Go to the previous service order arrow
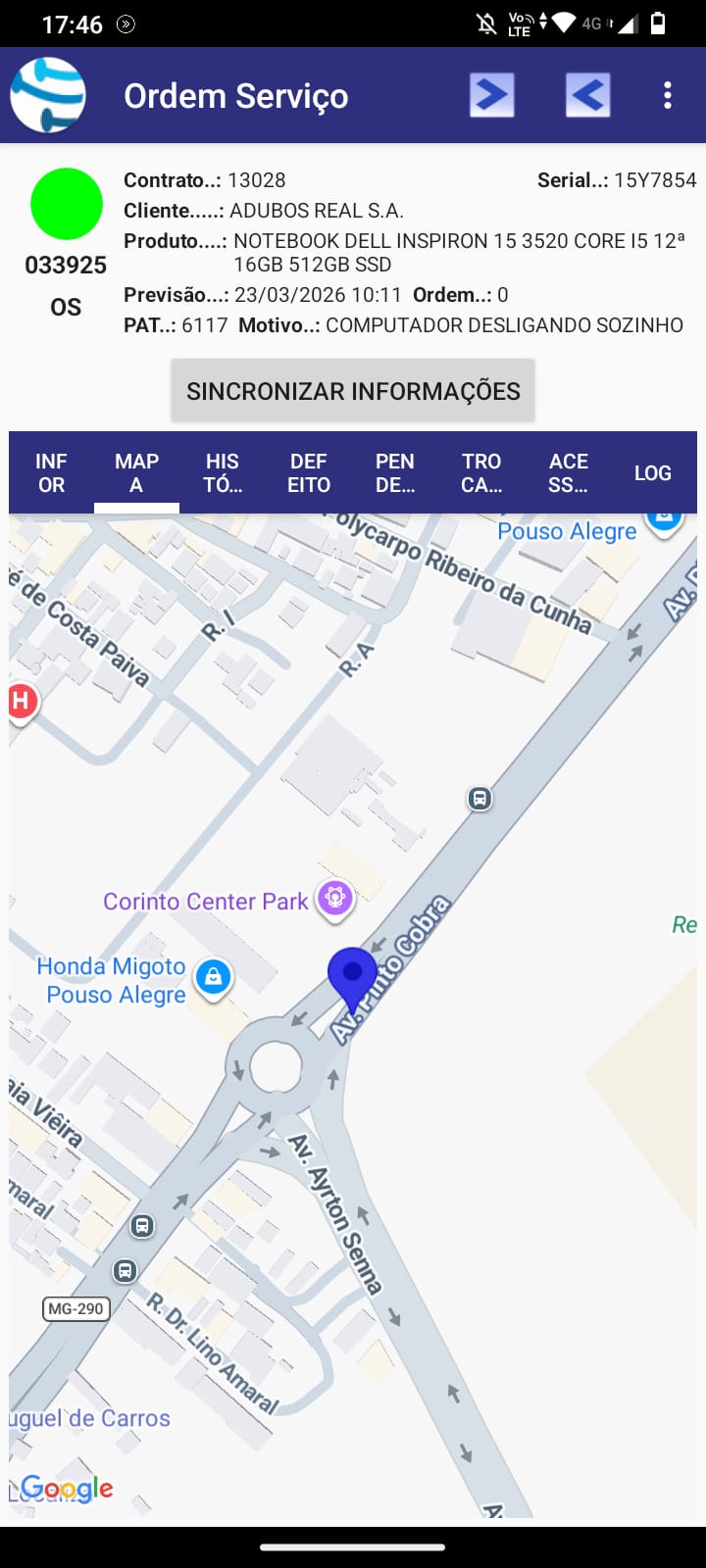 (587, 95)
